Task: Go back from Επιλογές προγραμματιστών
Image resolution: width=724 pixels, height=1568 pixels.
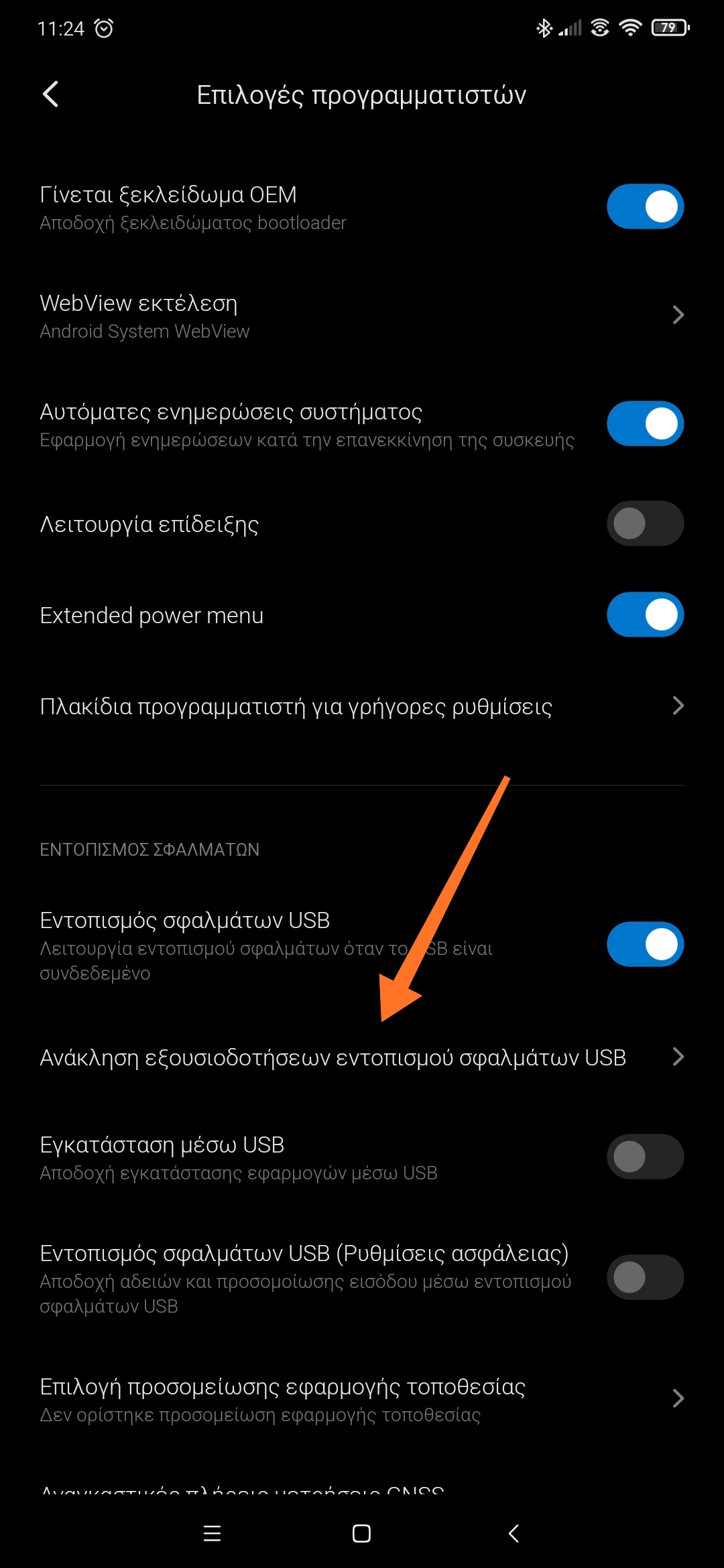Action: pos(51,94)
